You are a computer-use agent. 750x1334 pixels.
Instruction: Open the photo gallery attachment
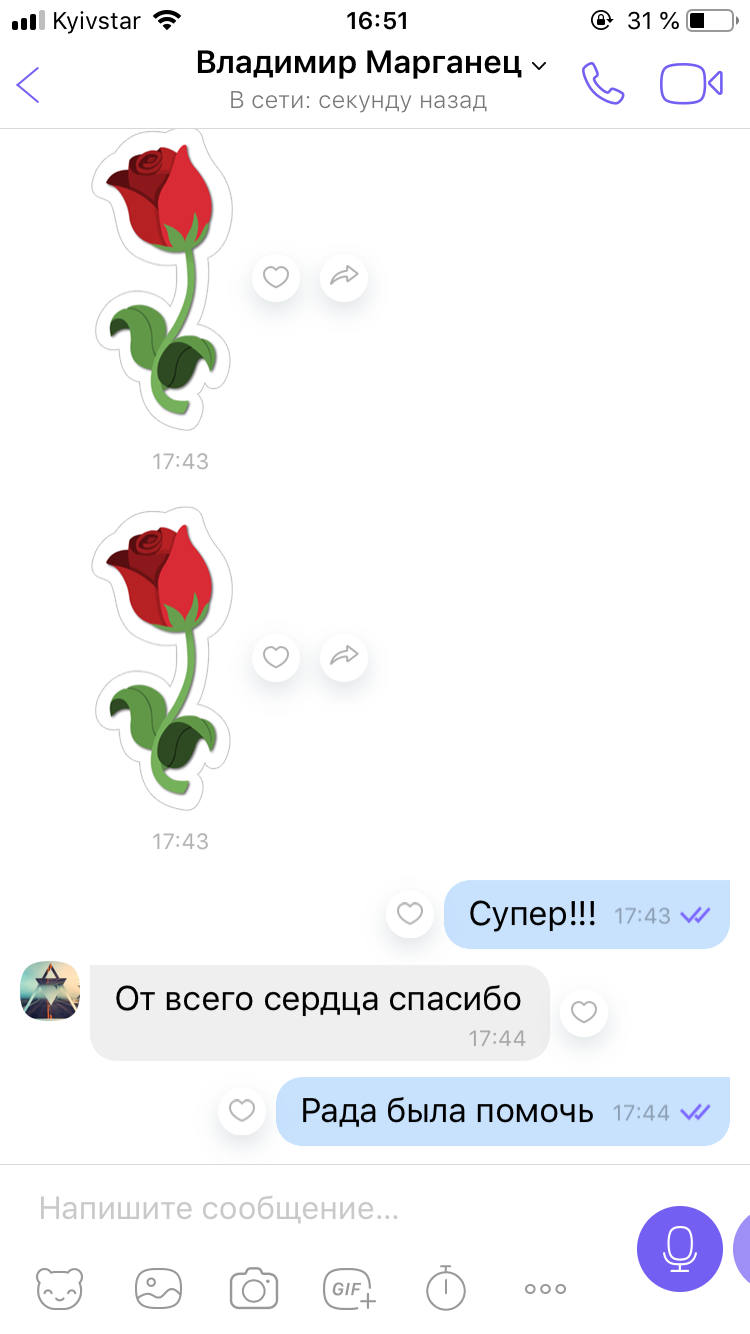click(158, 1288)
